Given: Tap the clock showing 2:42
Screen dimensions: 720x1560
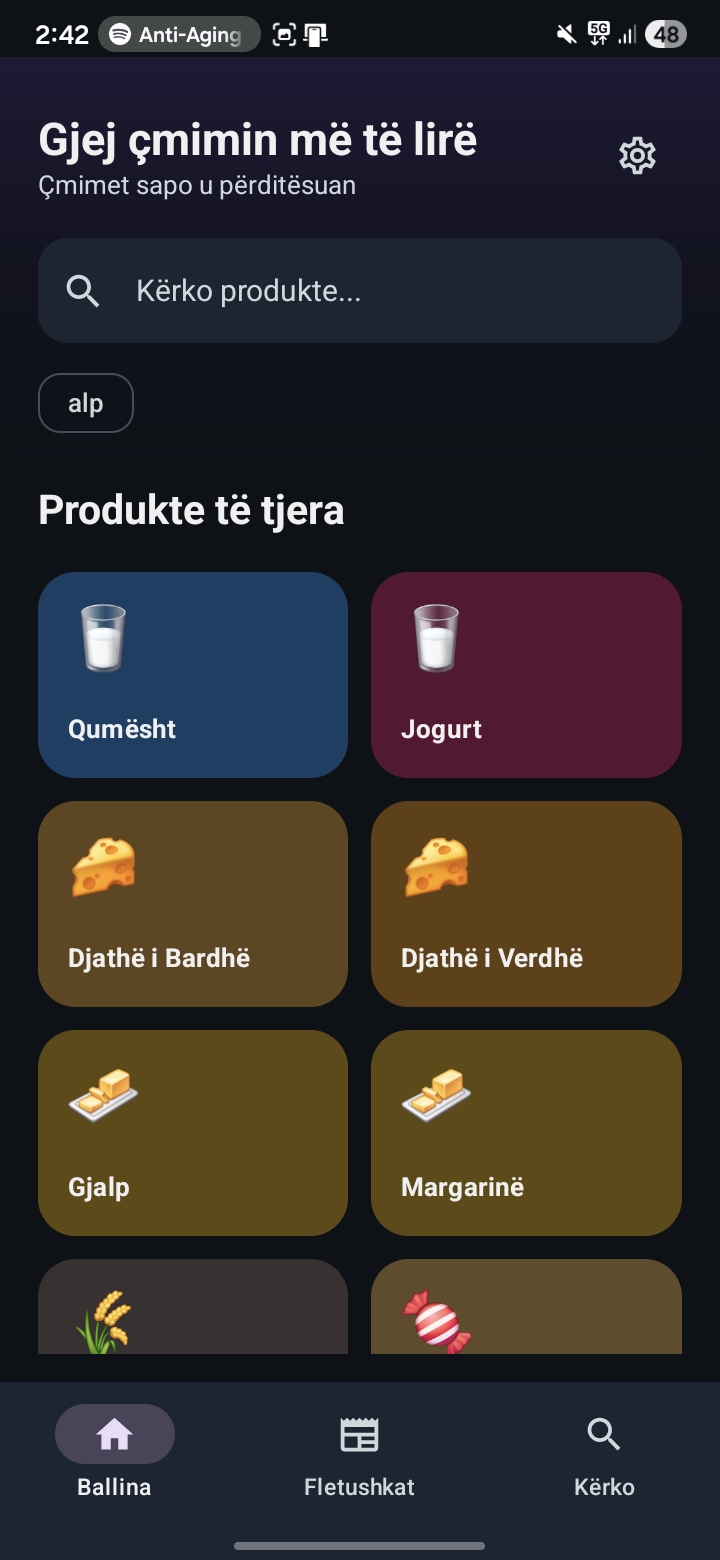Looking at the screenshot, I should click(60, 34).
